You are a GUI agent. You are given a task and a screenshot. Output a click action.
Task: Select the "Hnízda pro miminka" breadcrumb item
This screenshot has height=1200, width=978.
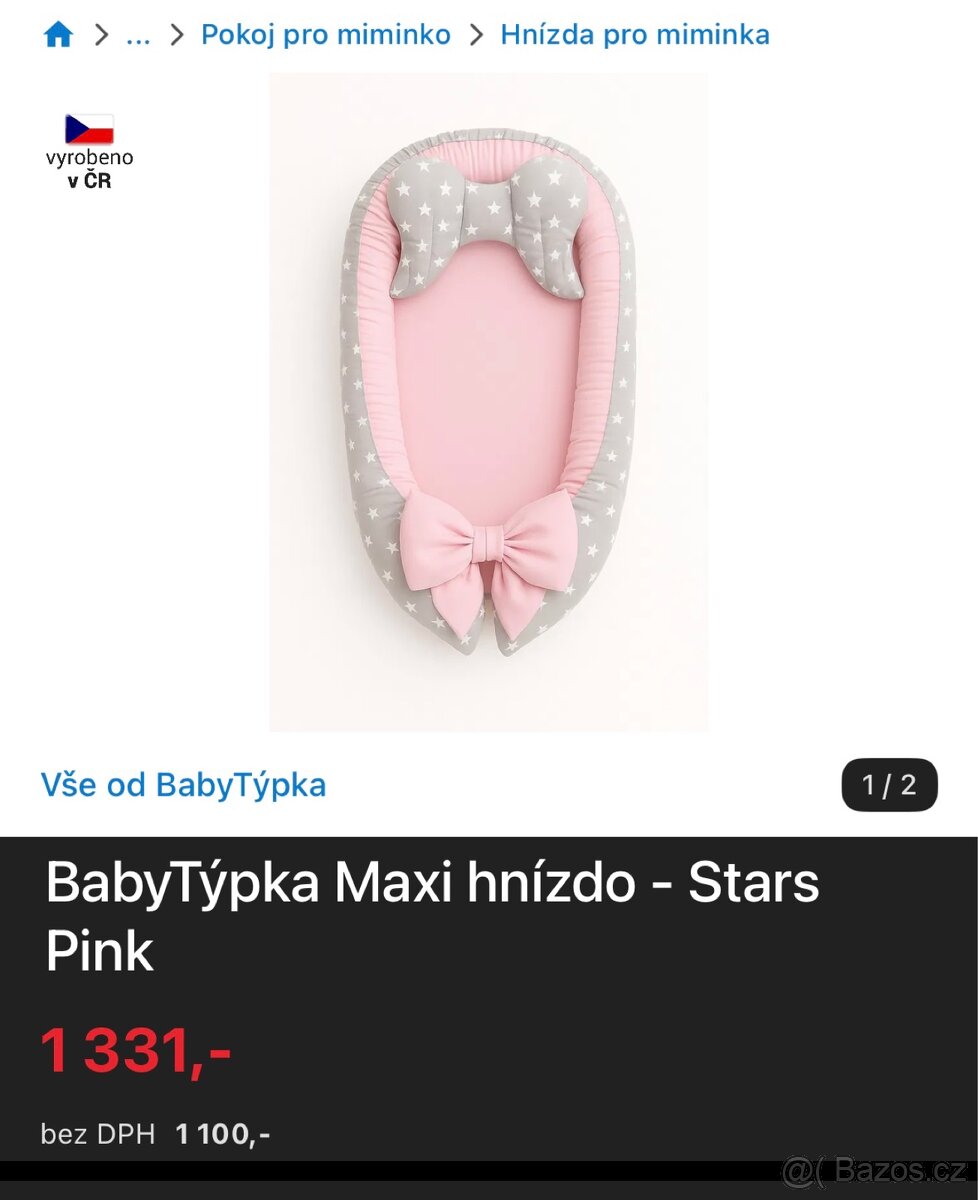634,34
